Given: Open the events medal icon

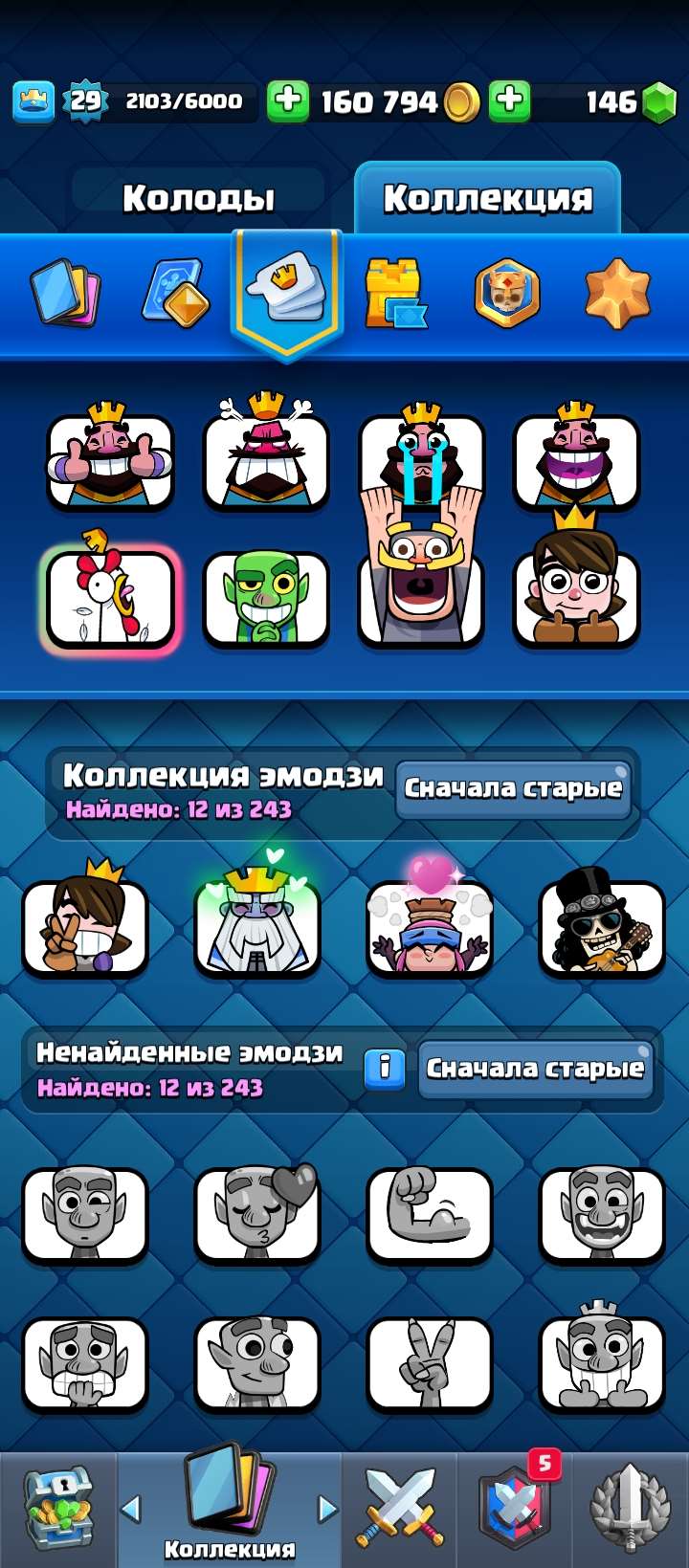Looking at the screenshot, I should click(630, 1502).
